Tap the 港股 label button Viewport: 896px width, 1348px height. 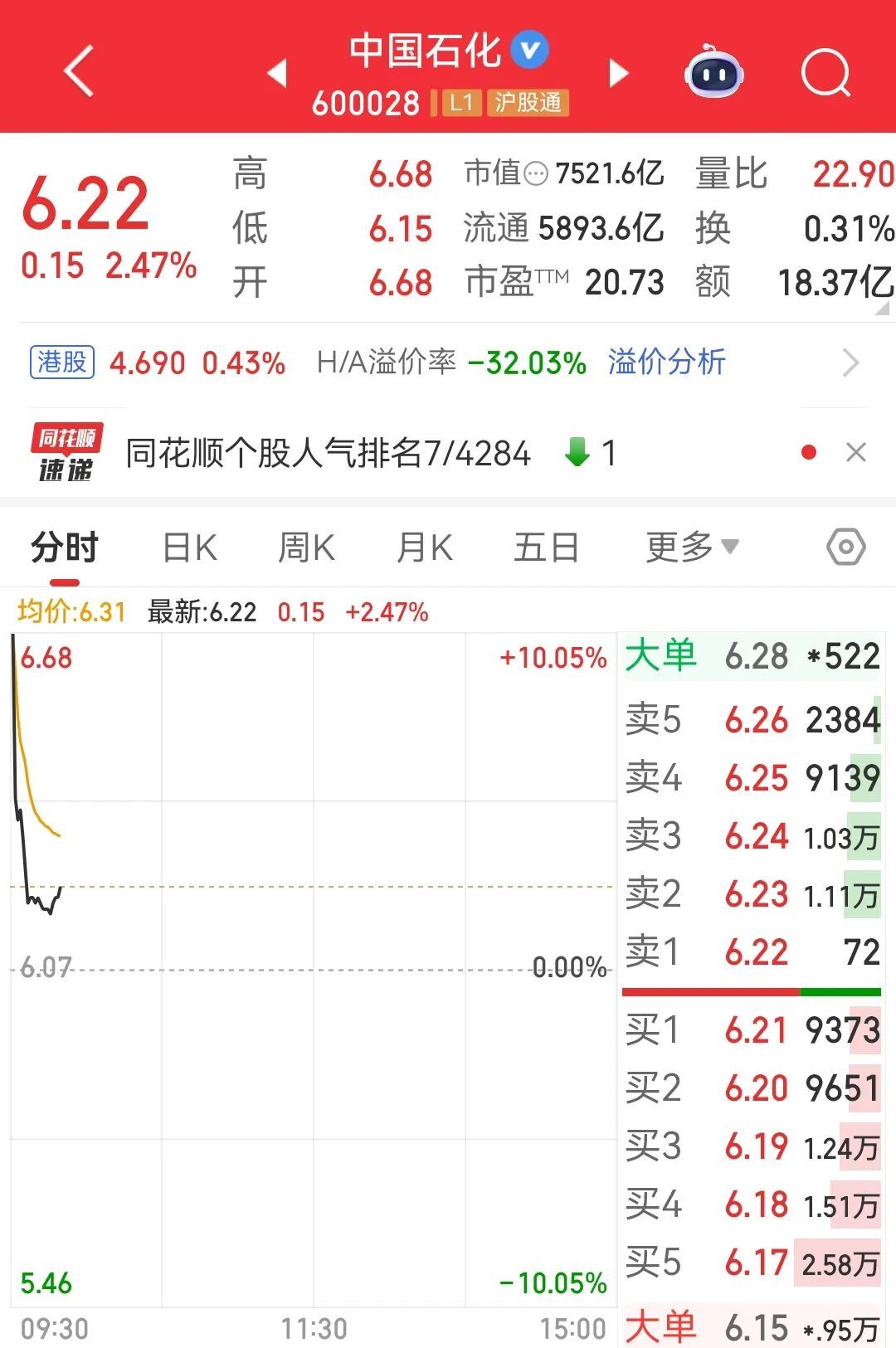click(62, 363)
